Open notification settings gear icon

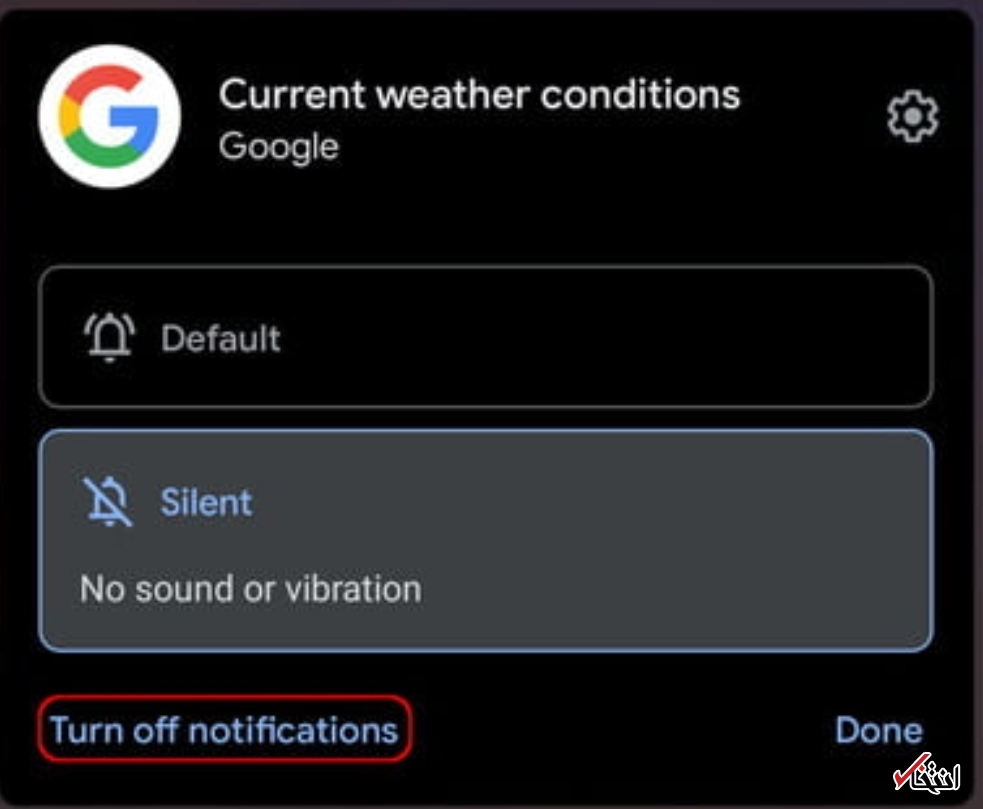[912, 118]
